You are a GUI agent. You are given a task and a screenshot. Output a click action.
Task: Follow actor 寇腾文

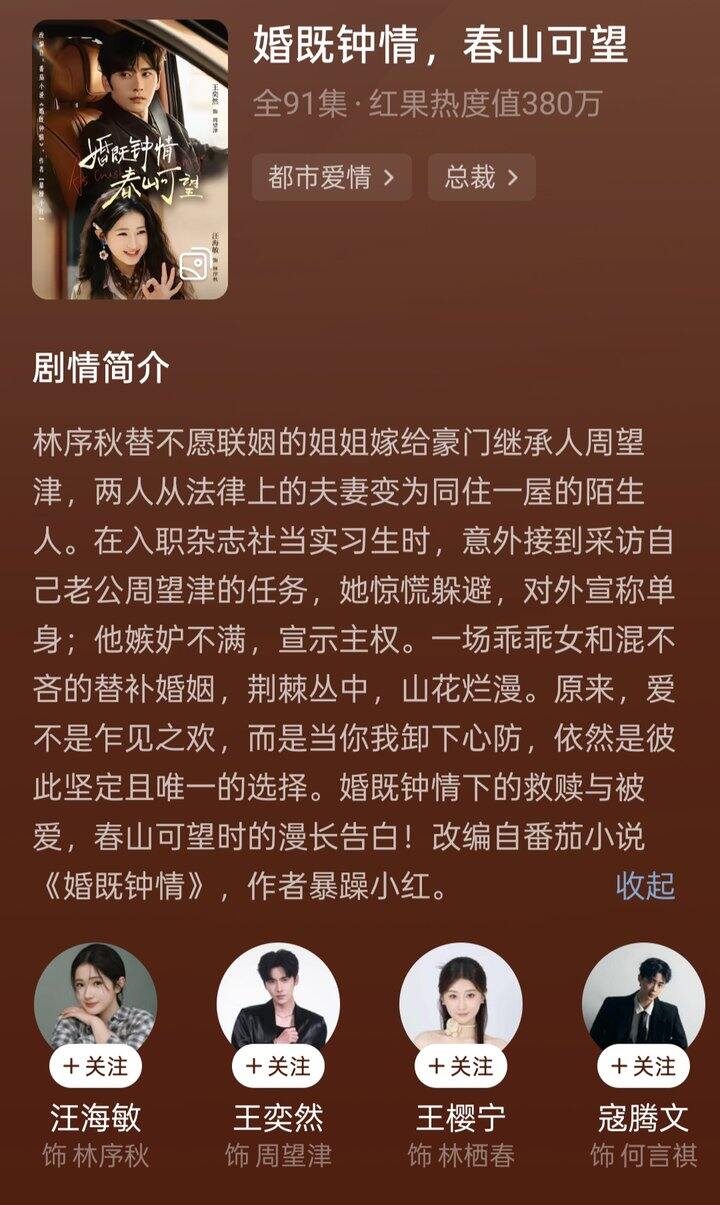coord(643,1066)
